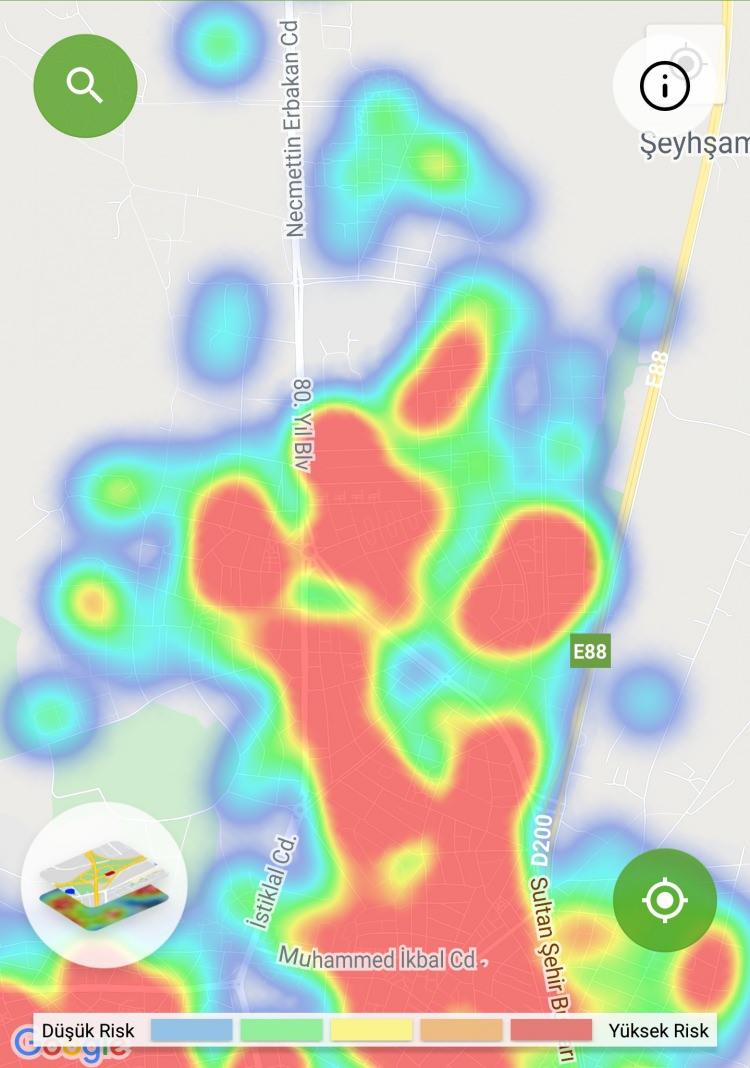
Task: Open the info button
Action: (665, 87)
